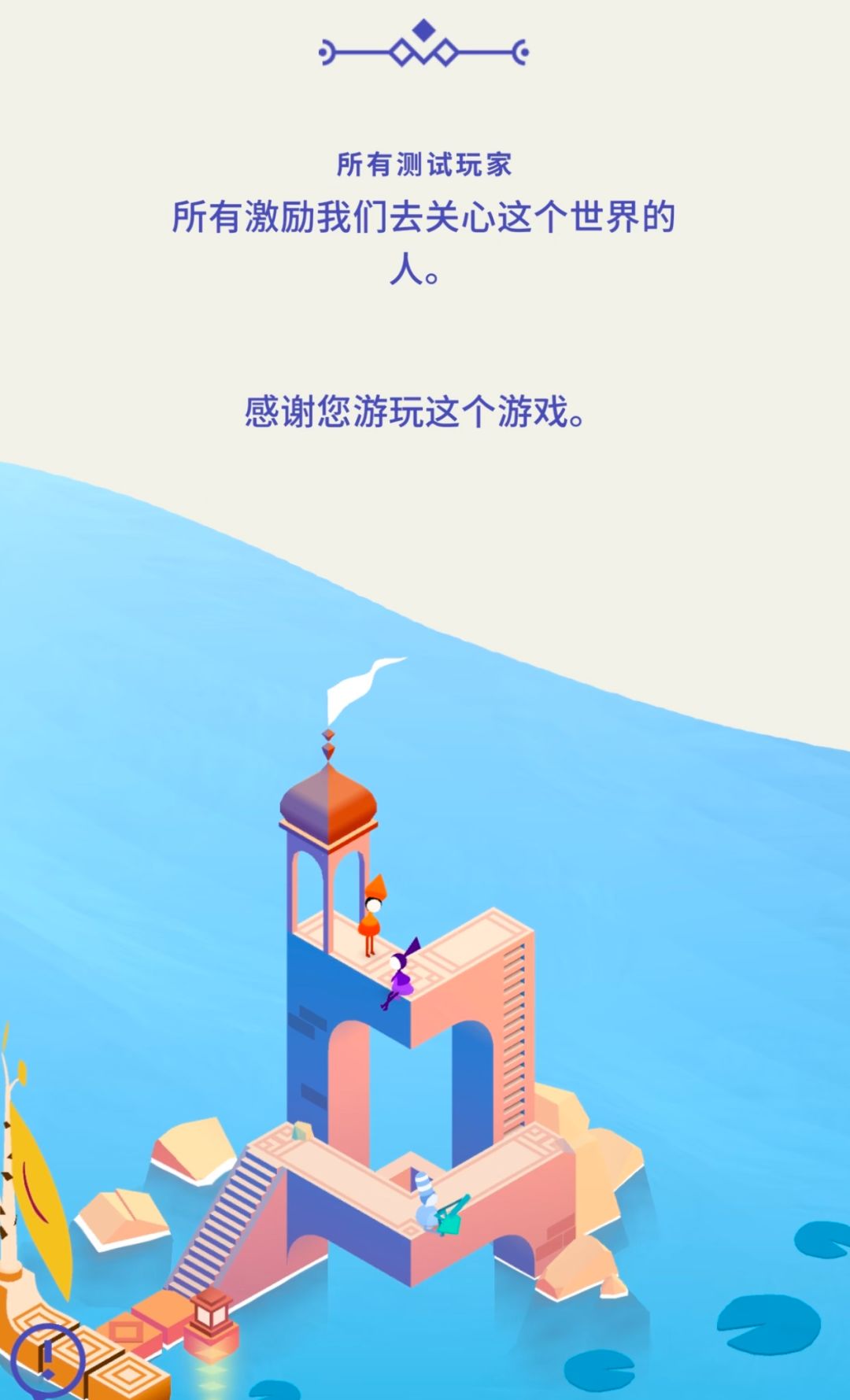Tap the purple child character below Ro
Viewport: 850px width, 1400px height.
401,978
